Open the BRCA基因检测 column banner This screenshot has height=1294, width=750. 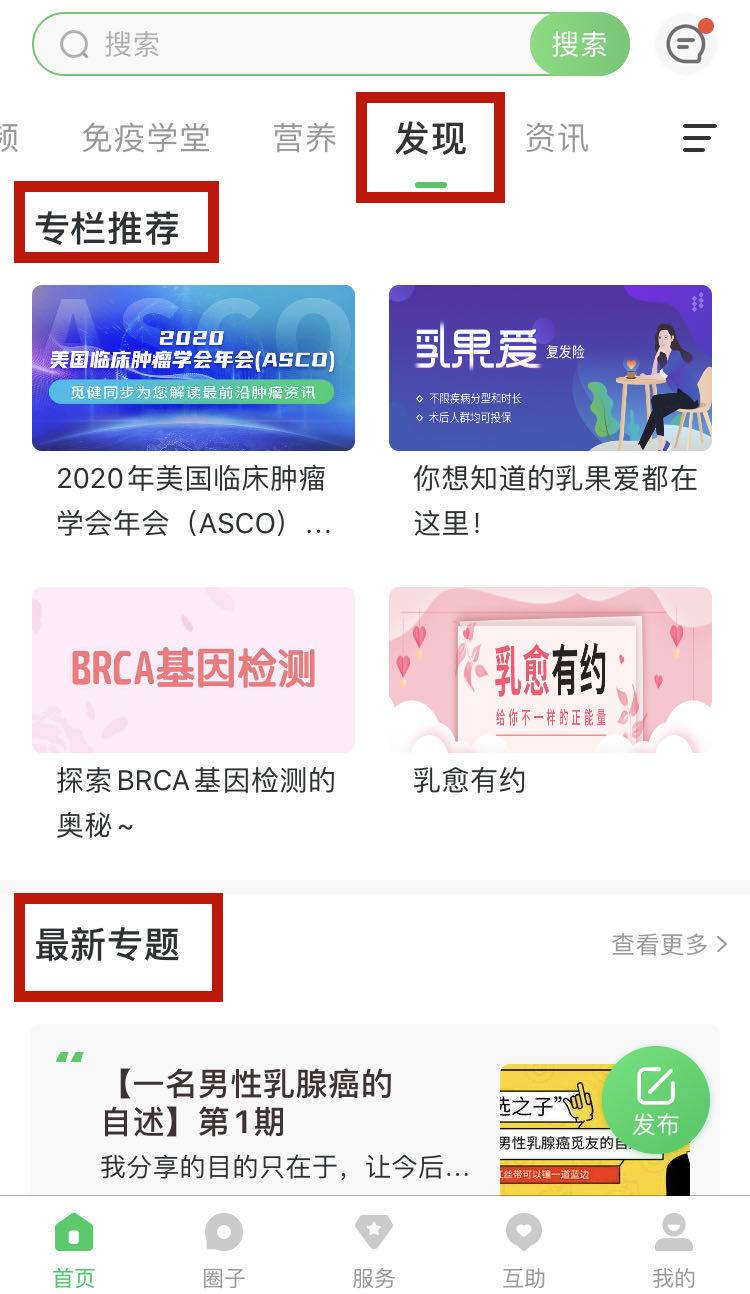[193, 668]
